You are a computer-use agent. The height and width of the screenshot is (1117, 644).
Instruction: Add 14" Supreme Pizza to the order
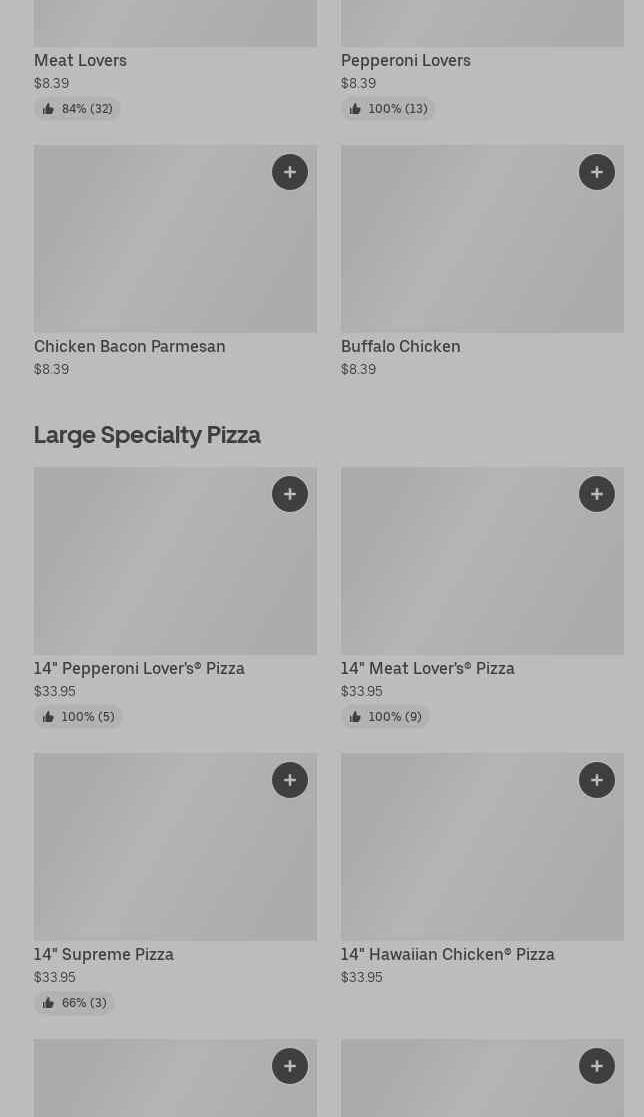(x=290, y=780)
